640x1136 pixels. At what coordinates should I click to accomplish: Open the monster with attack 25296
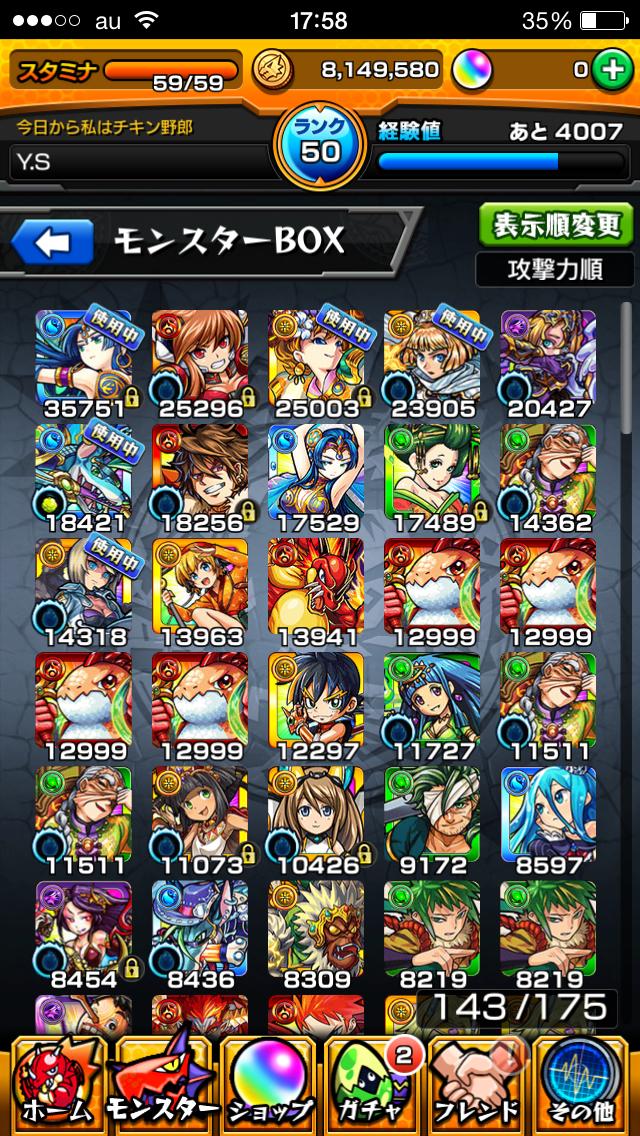tap(199, 357)
